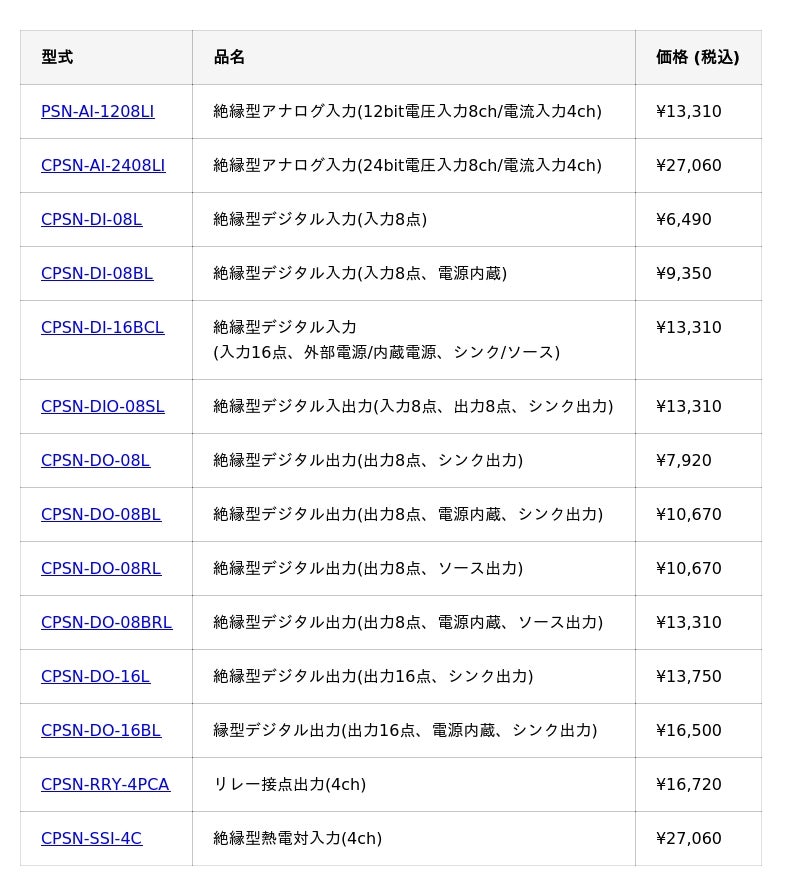Go to the CPSN-DI-16BCL product link
This screenshot has height=896, width=800.
pos(102,328)
